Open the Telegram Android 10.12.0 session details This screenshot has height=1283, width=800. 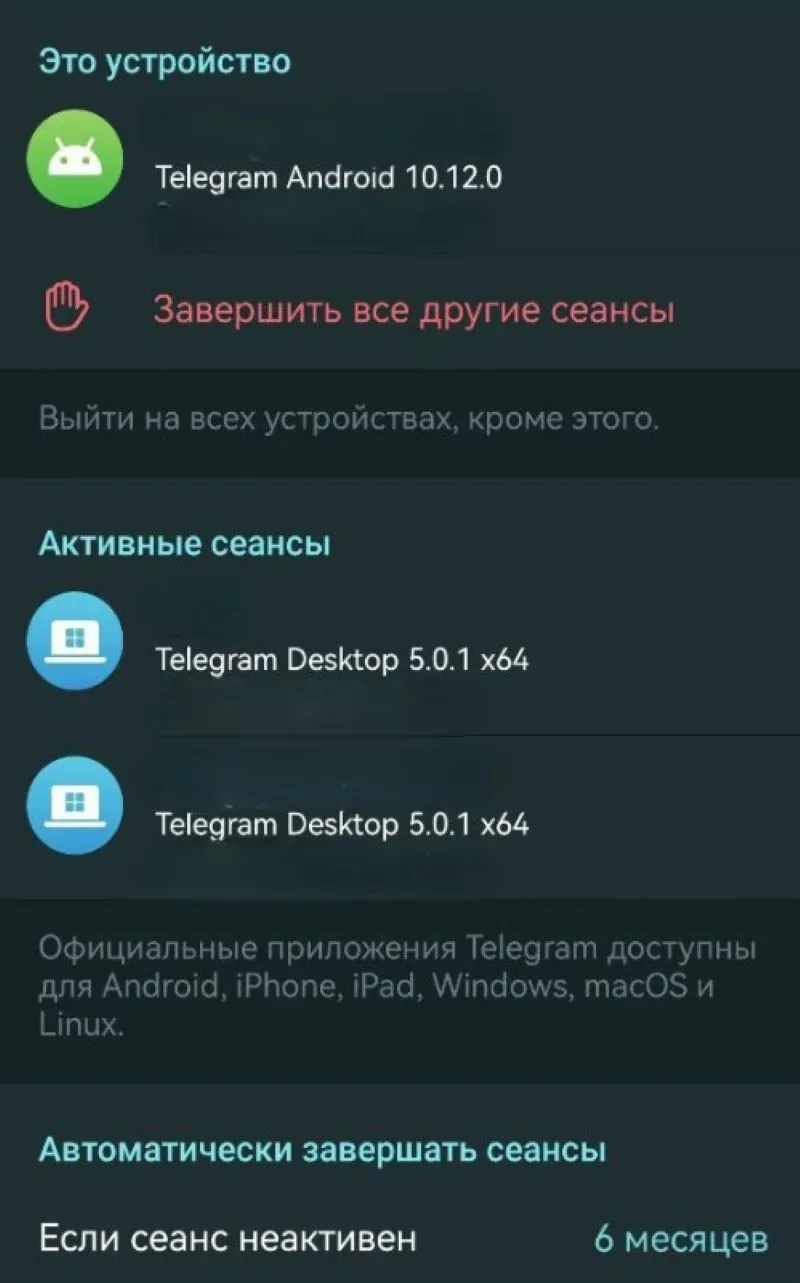[328, 178]
